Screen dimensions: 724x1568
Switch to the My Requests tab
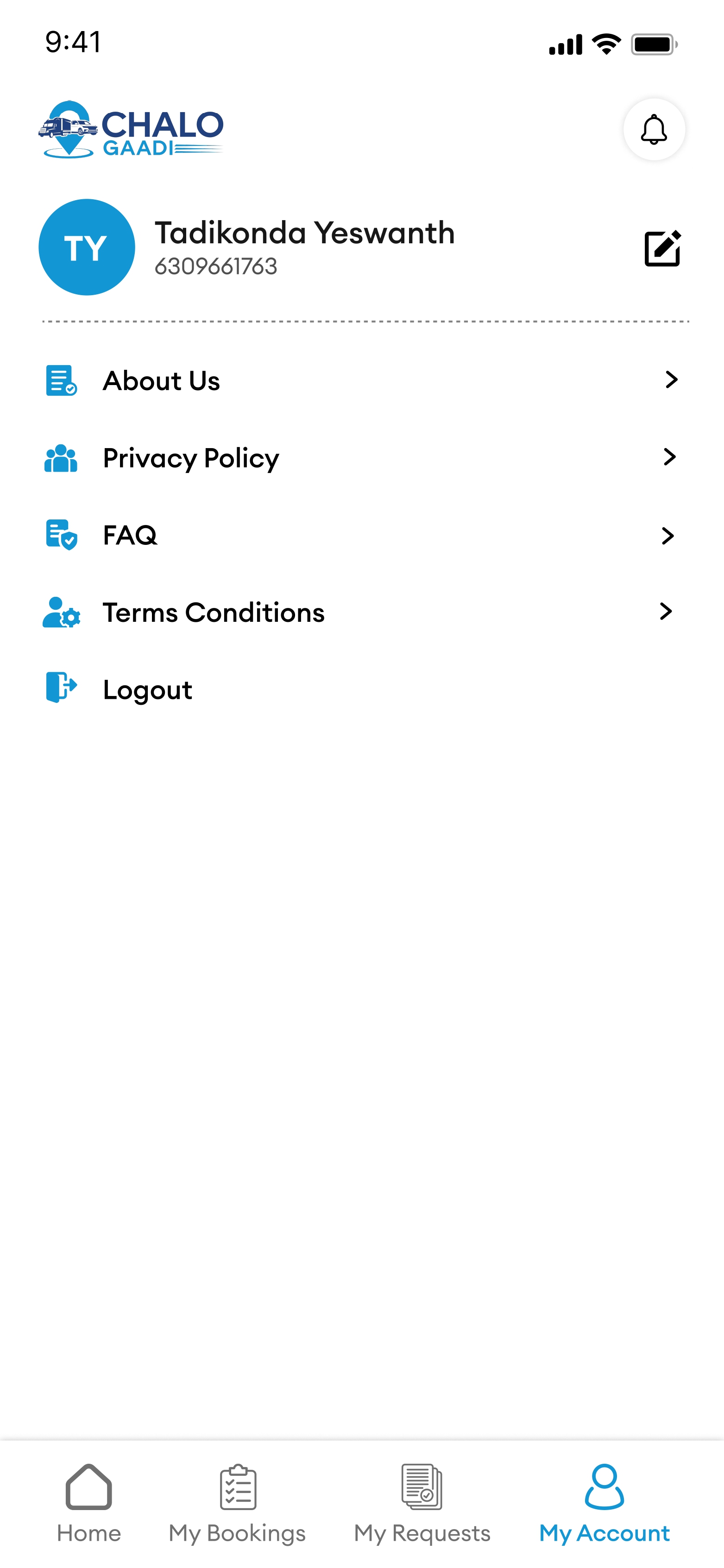422,1502
